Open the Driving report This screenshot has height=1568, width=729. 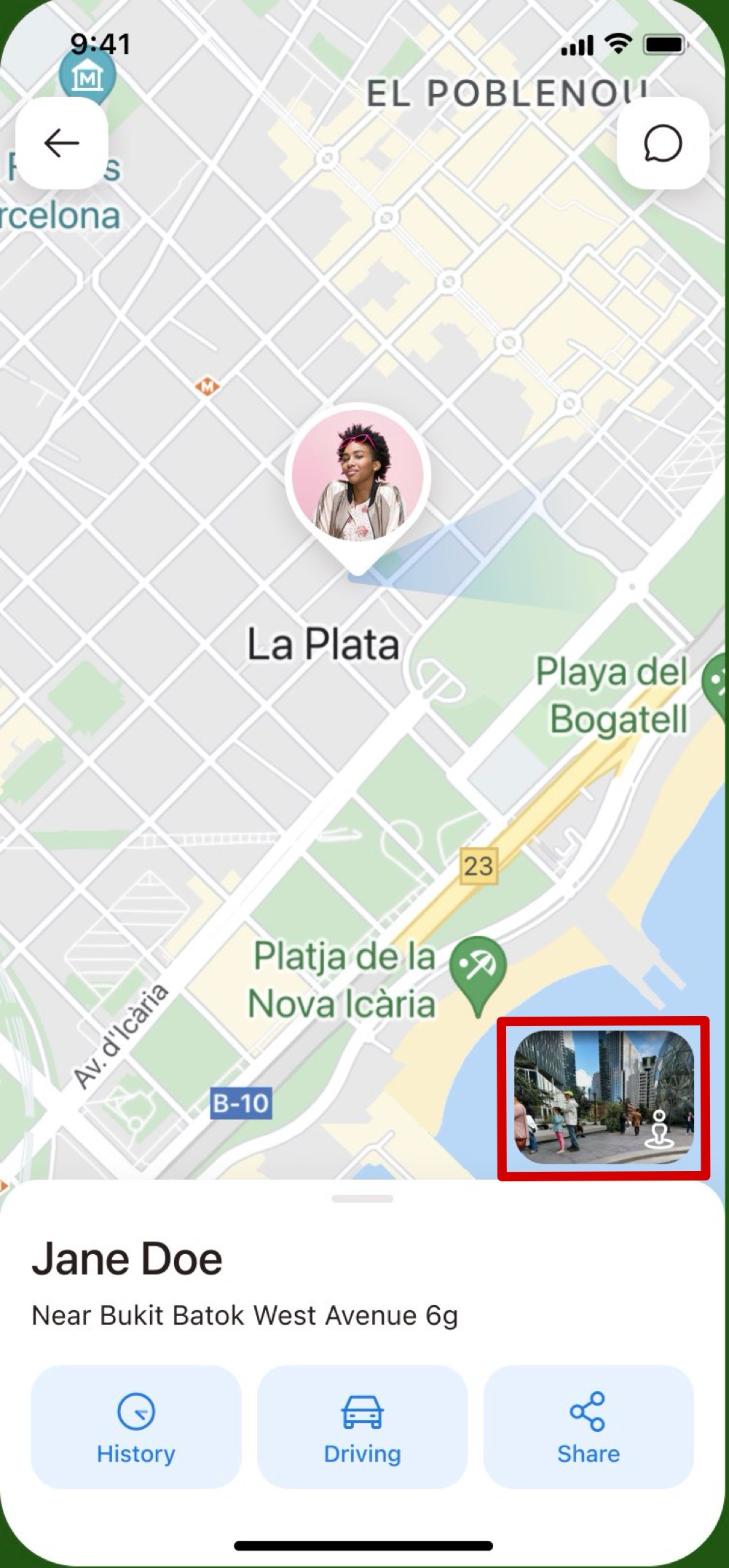point(362,1427)
